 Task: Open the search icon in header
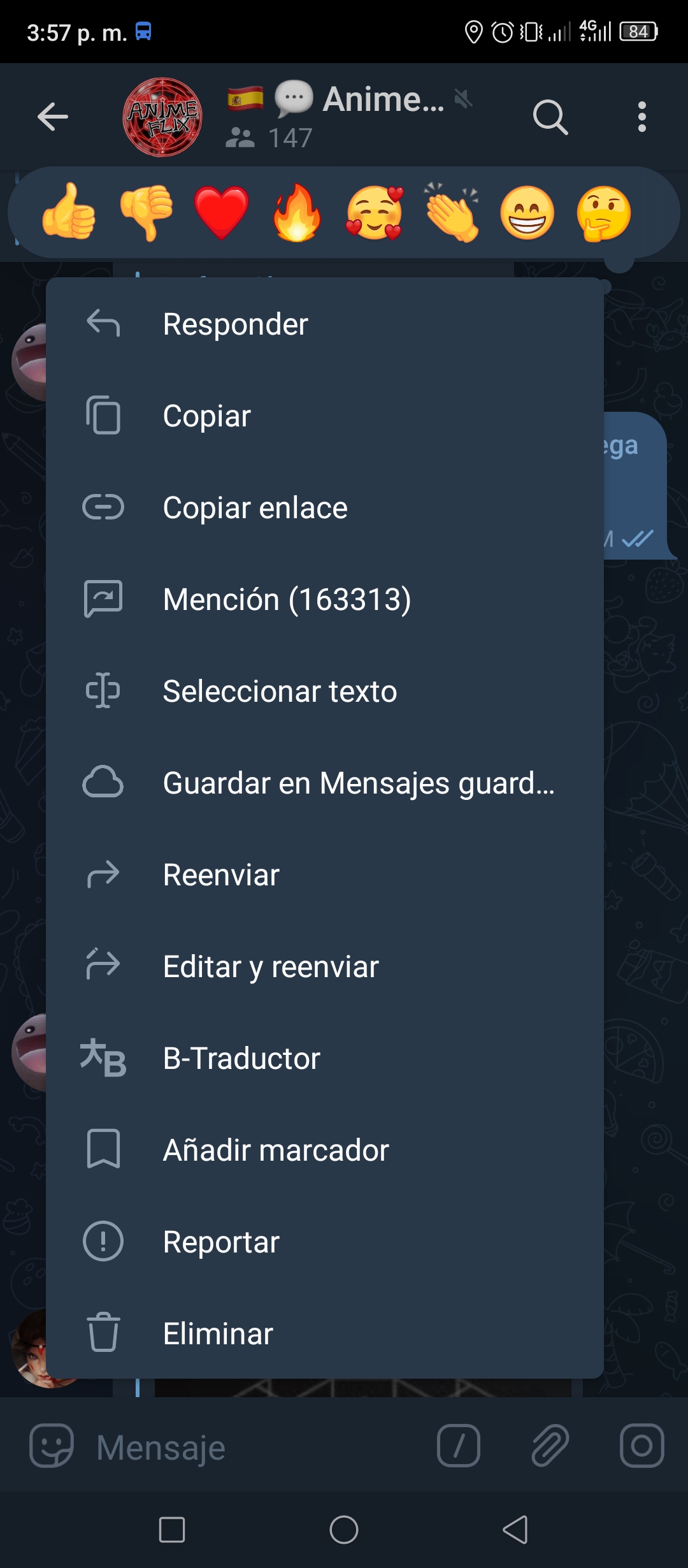(550, 117)
